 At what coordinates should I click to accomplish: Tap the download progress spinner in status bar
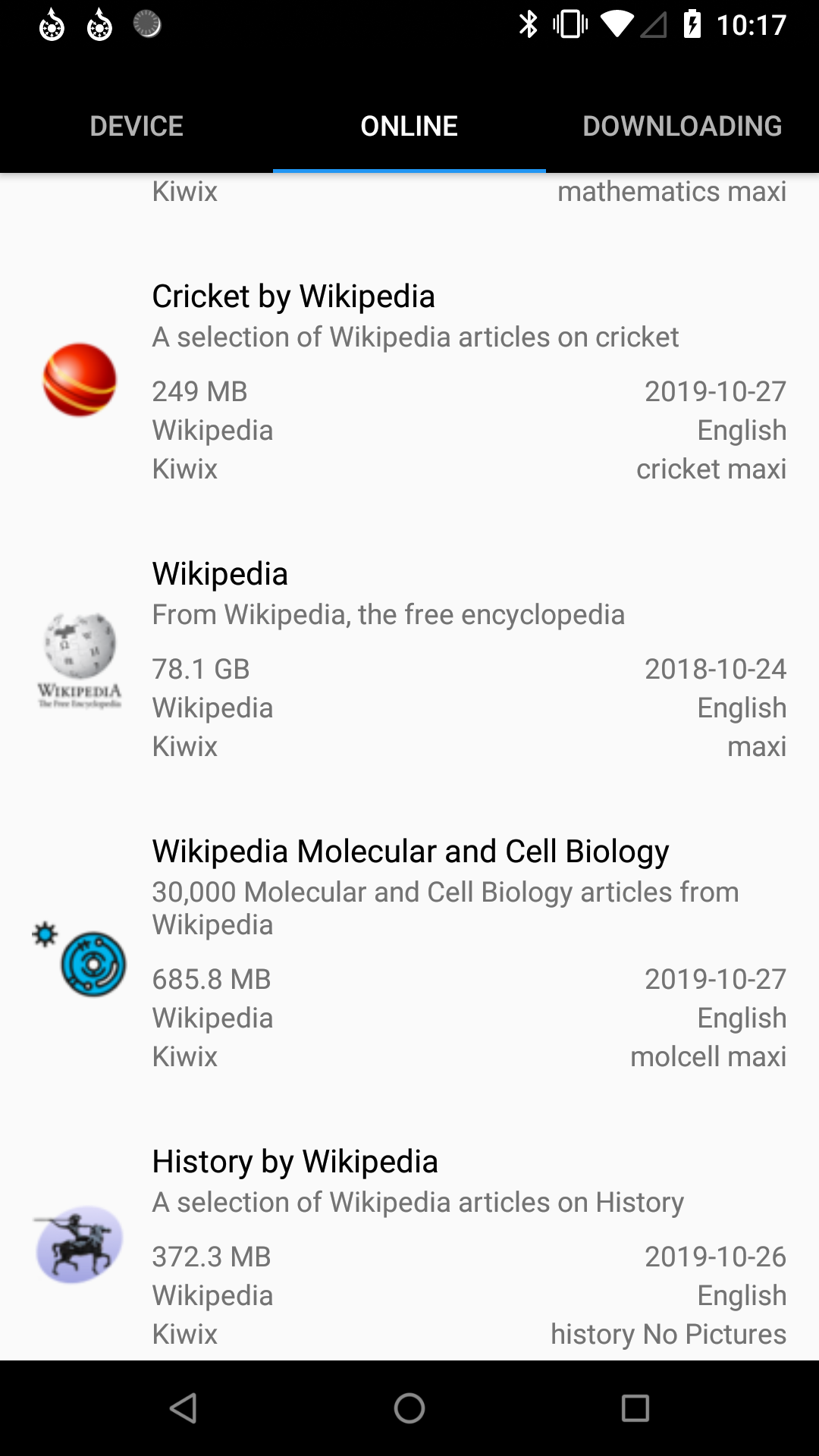(x=146, y=24)
